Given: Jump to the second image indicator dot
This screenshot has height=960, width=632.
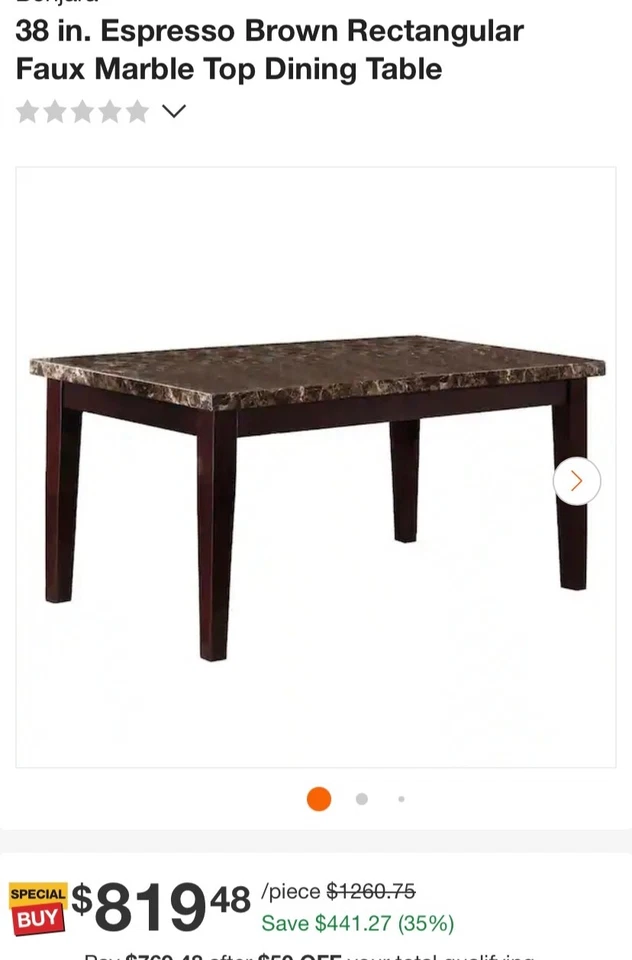Looking at the screenshot, I should coord(362,799).
